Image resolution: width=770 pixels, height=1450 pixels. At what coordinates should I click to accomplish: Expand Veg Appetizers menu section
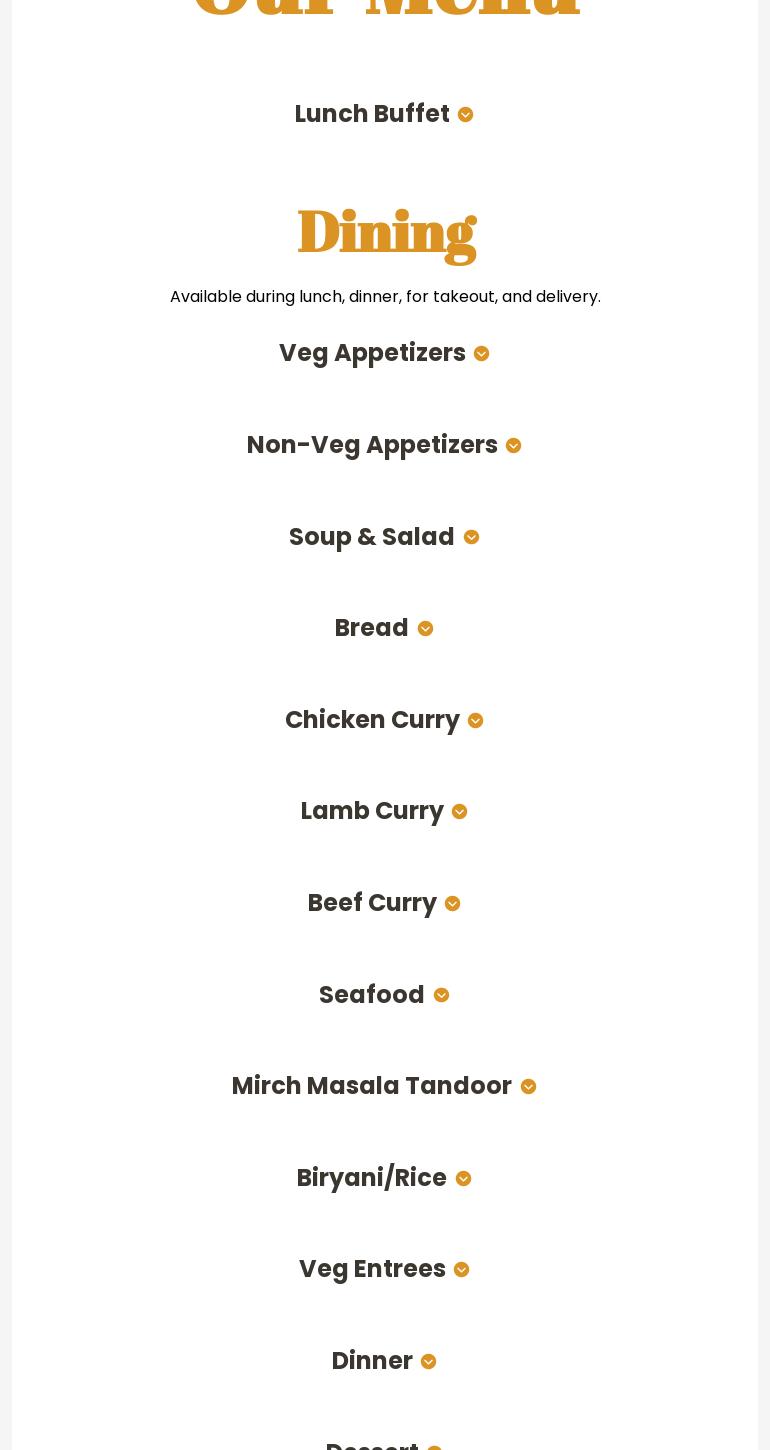point(383,353)
